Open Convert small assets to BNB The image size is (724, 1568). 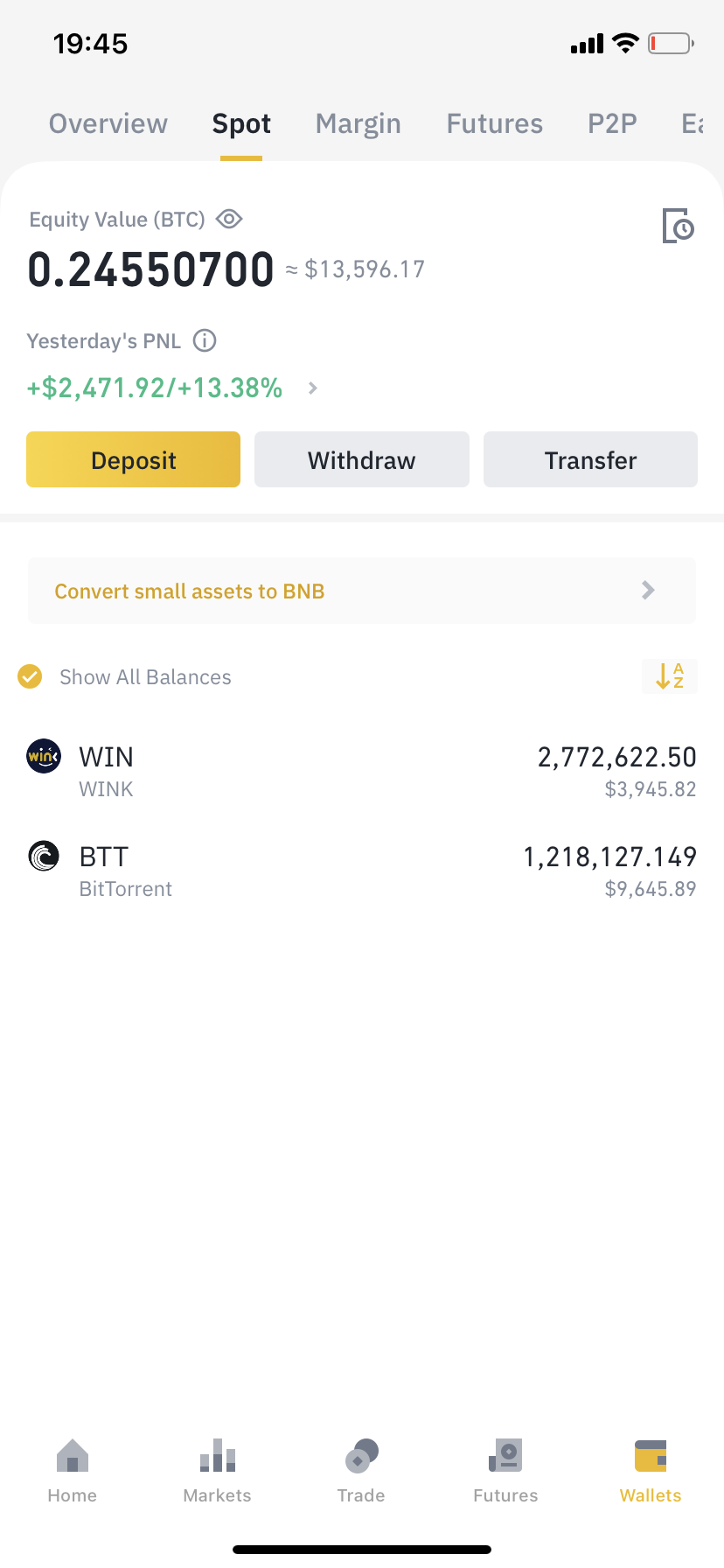(362, 591)
